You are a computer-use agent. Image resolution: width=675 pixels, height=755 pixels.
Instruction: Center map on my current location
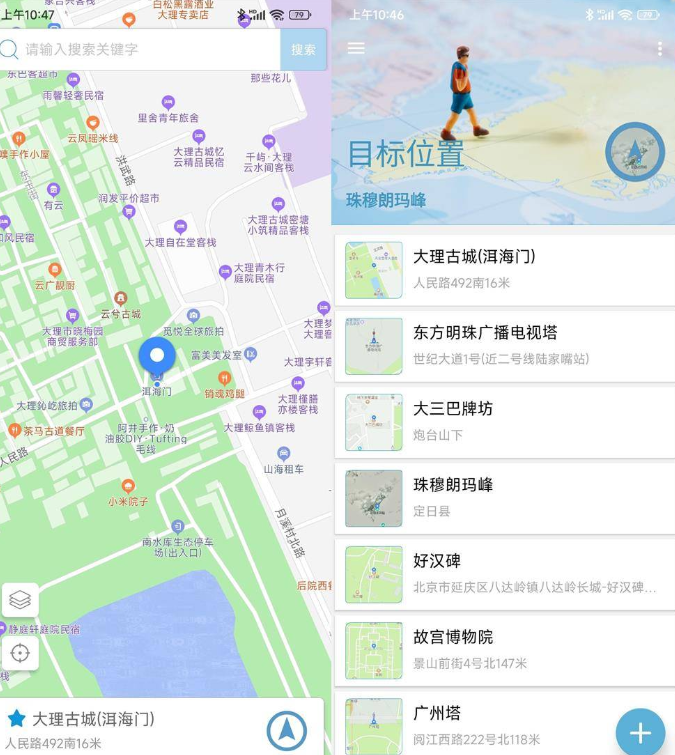click(20, 654)
